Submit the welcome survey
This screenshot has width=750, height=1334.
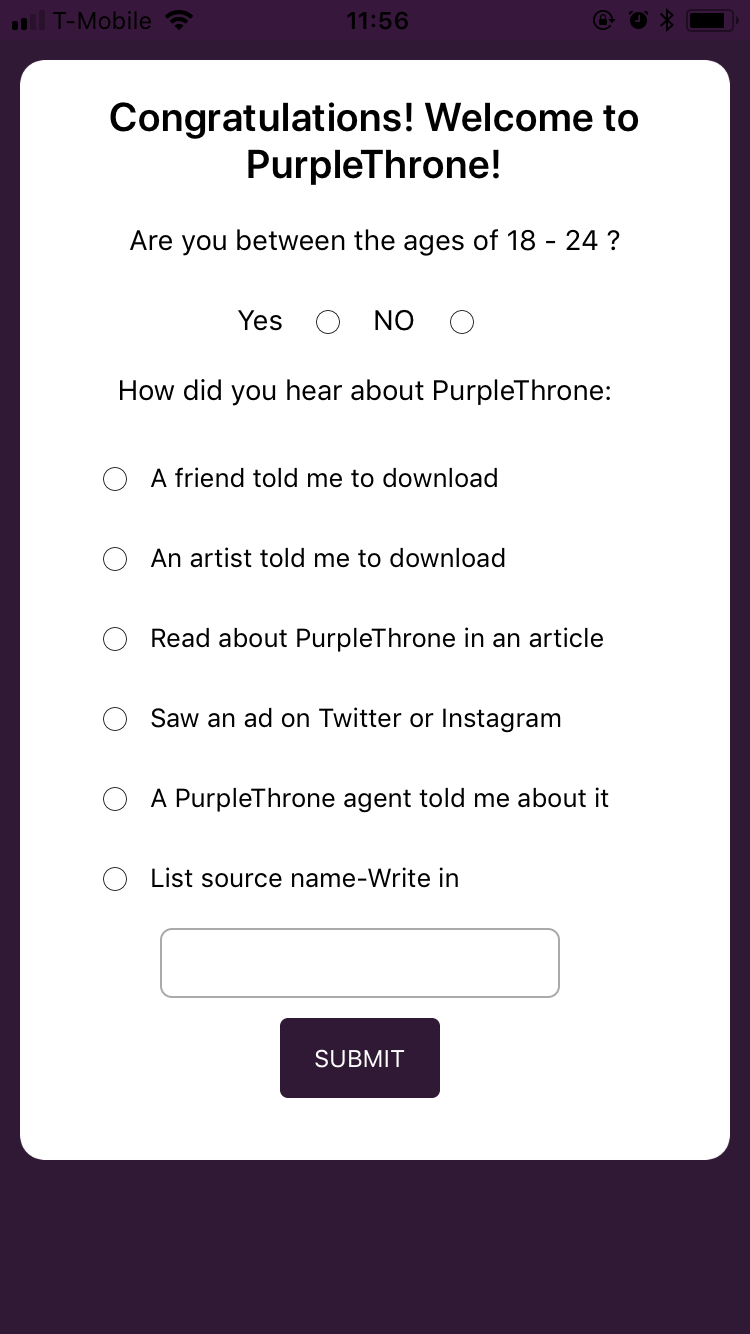360,1058
